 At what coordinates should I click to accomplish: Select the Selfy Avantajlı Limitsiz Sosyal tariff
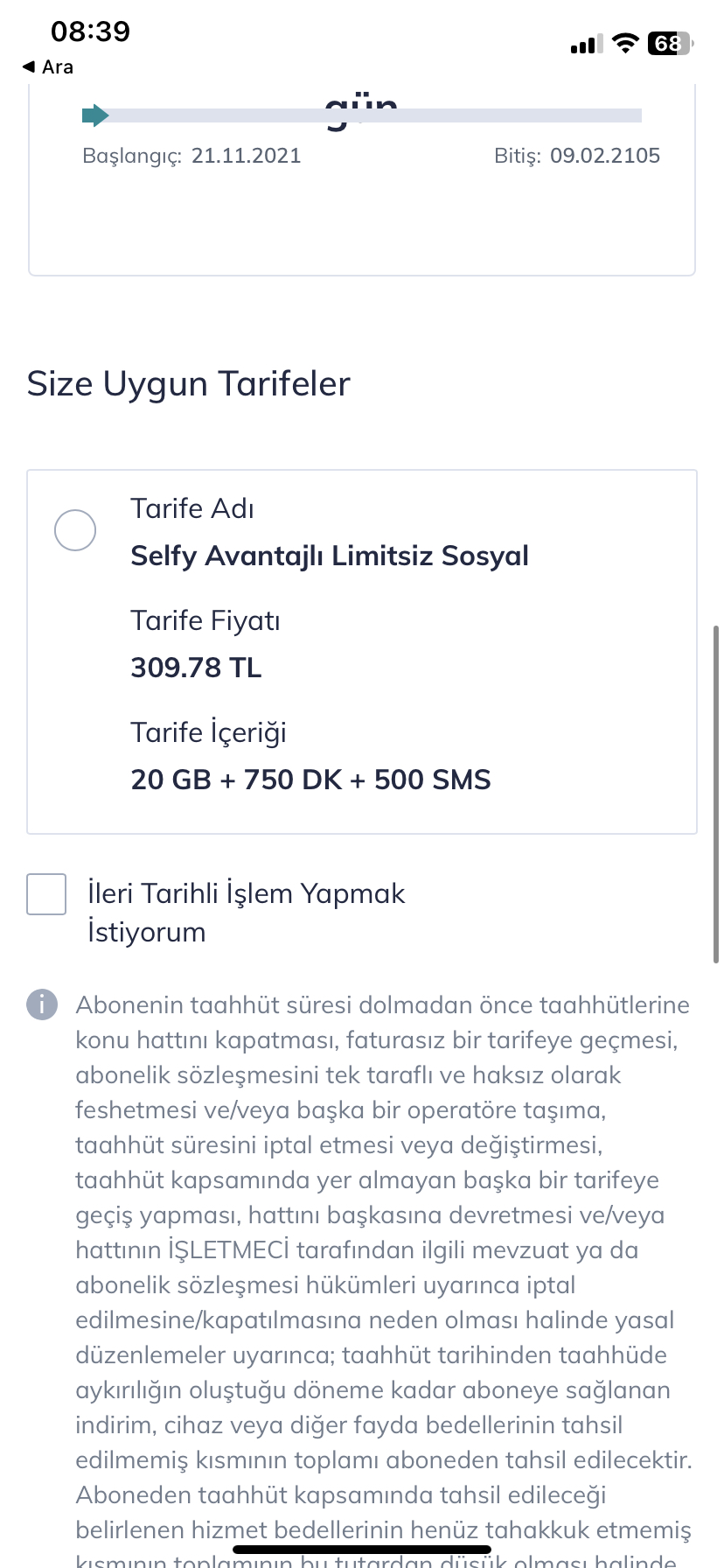coord(75,530)
